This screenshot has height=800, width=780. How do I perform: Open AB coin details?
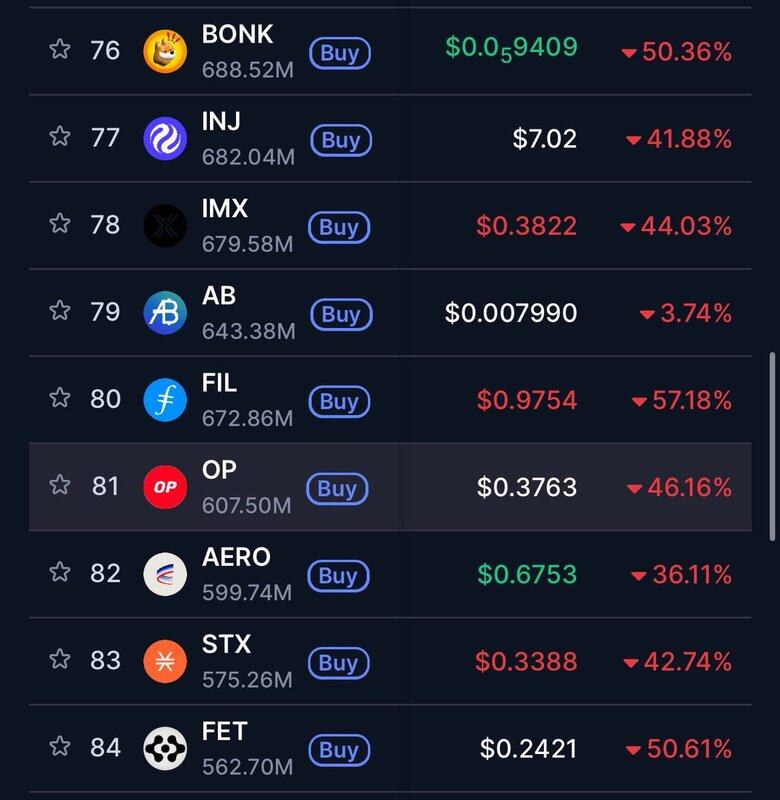click(220, 312)
